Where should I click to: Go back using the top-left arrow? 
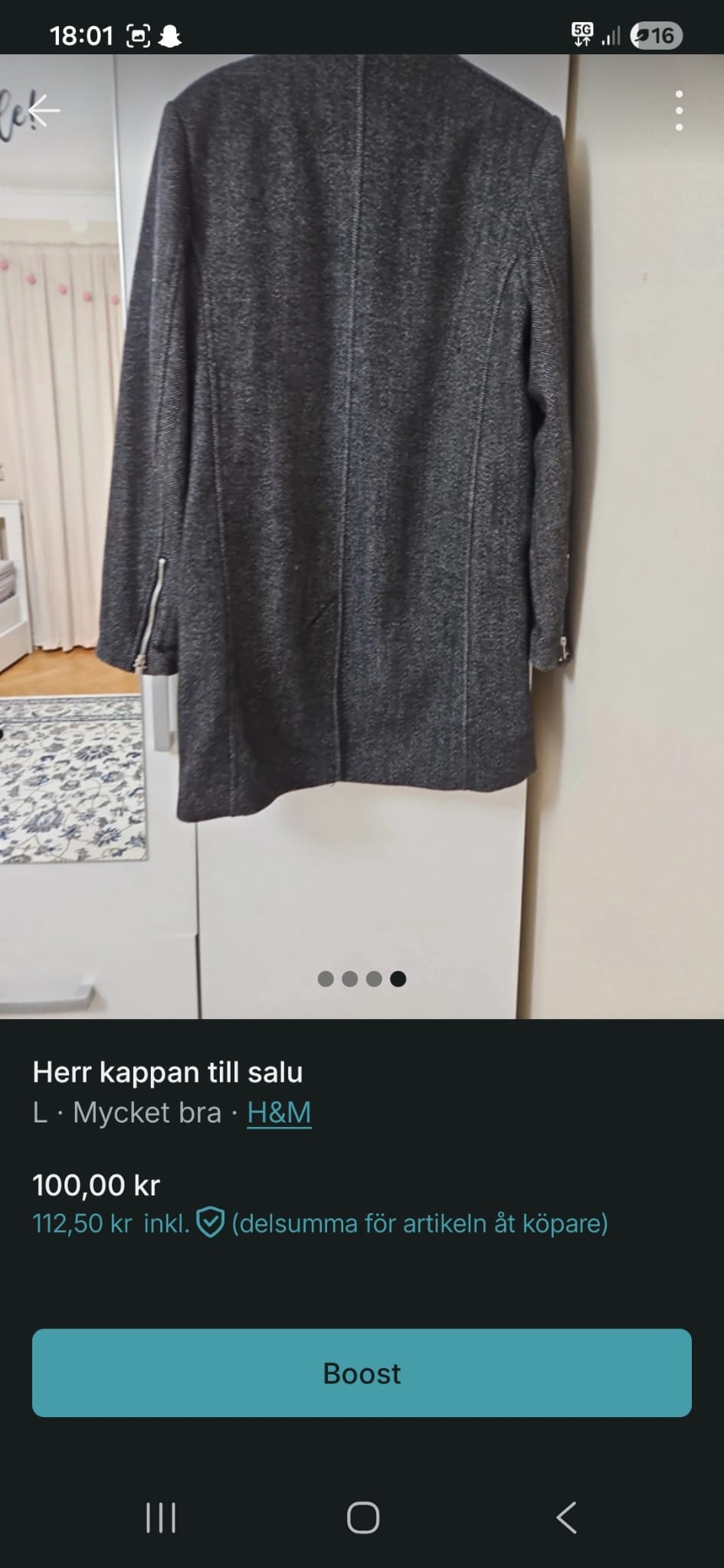tap(44, 111)
